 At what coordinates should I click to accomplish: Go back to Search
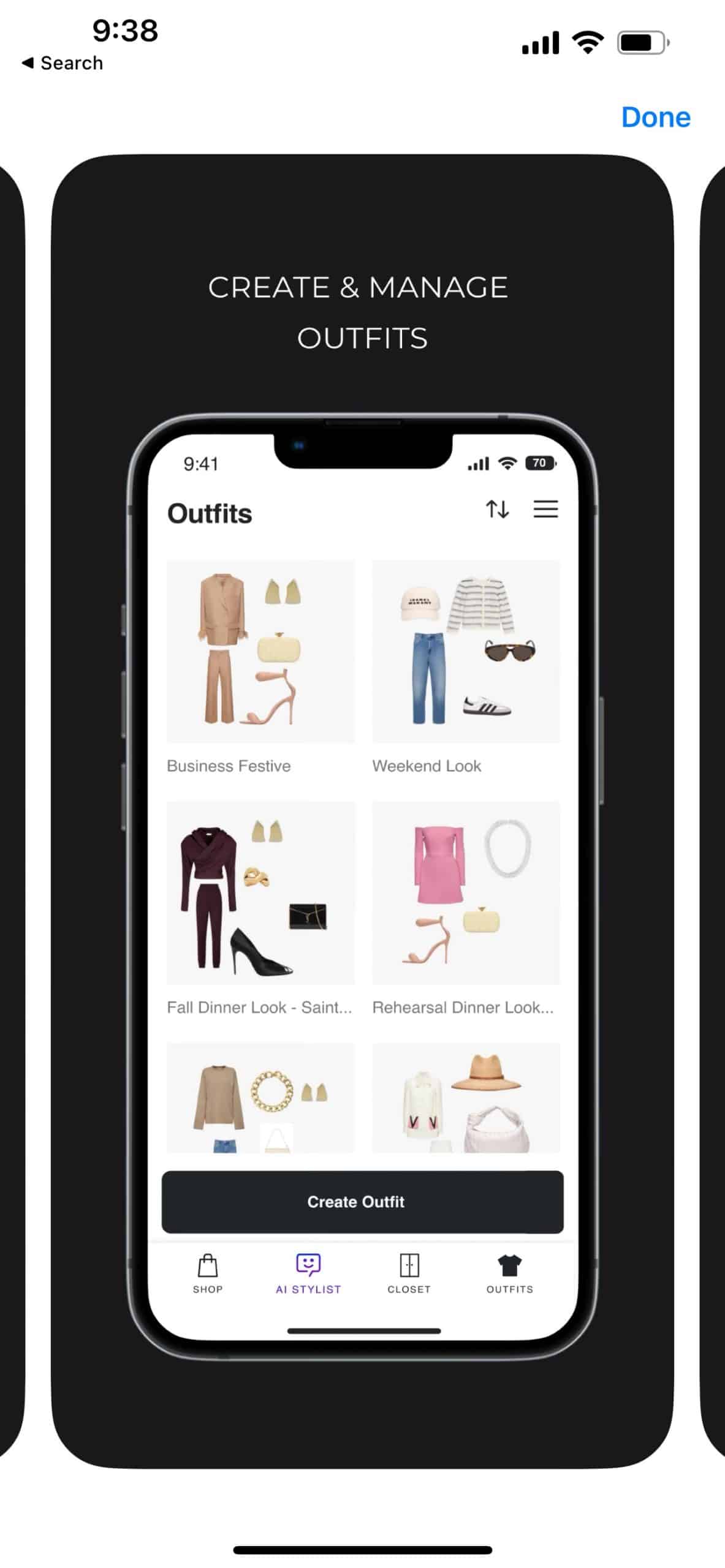click(x=62, y=63)
